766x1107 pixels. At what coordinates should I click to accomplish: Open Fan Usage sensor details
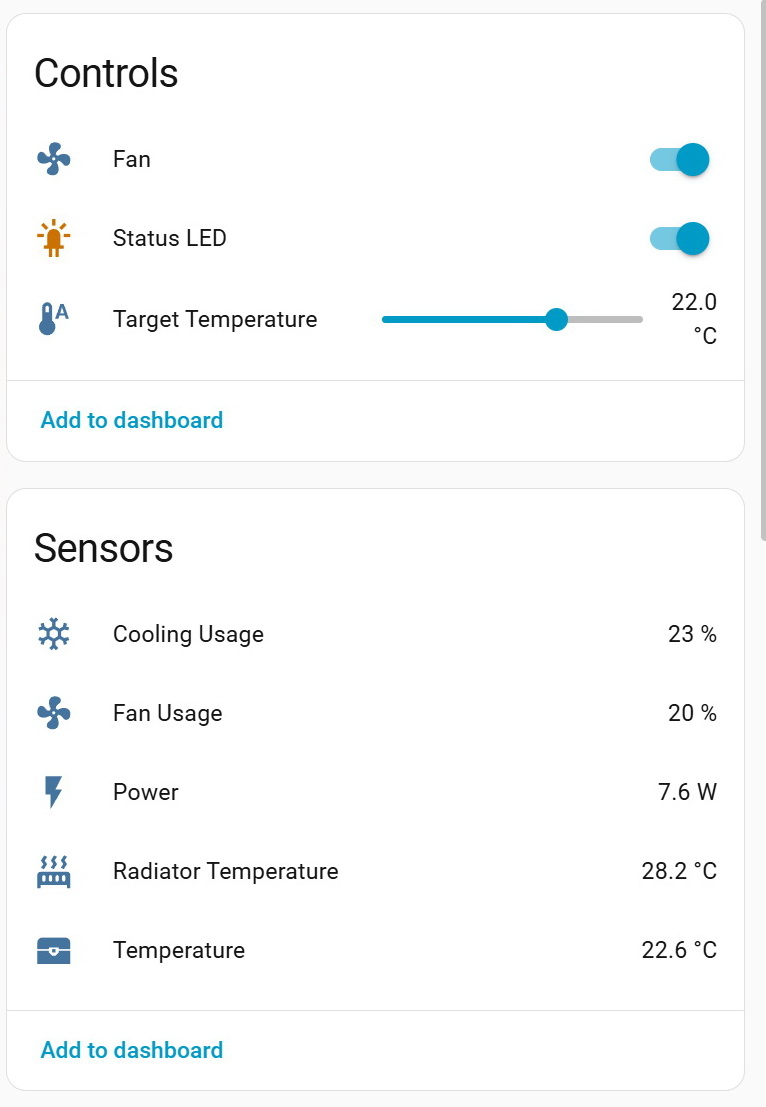click(x=167, y=713)
